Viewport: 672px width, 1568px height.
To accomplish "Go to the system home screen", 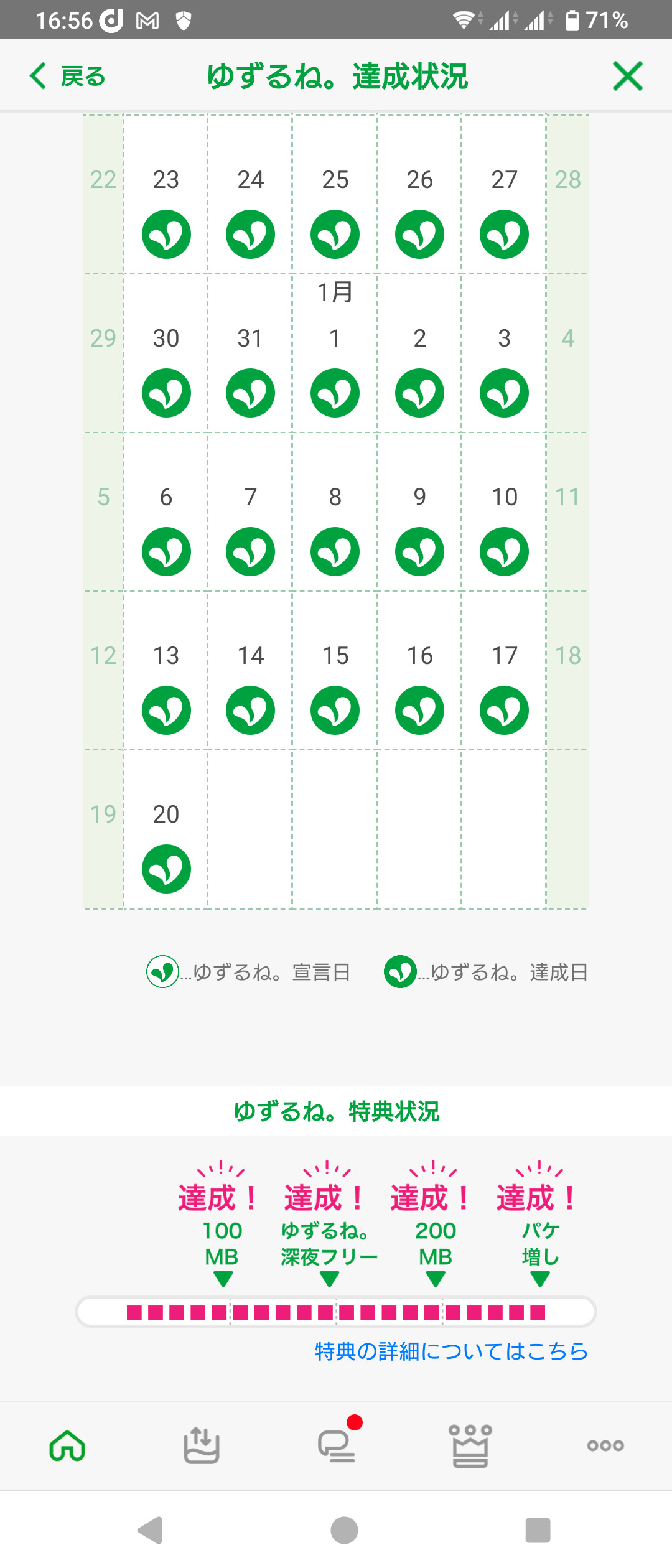I will pos(344,1530).
